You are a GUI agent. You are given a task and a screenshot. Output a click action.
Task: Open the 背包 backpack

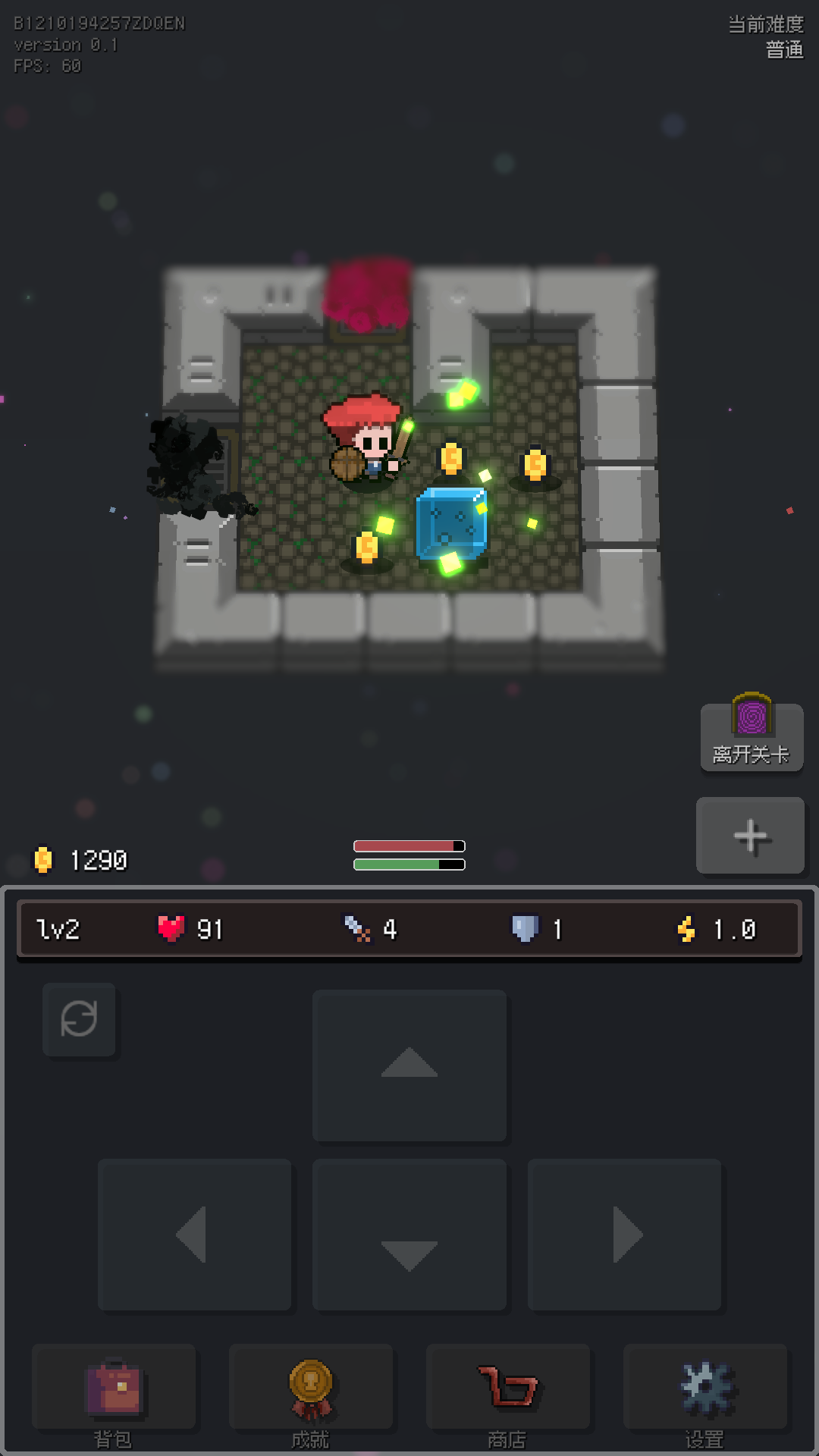coord(114,1394)
